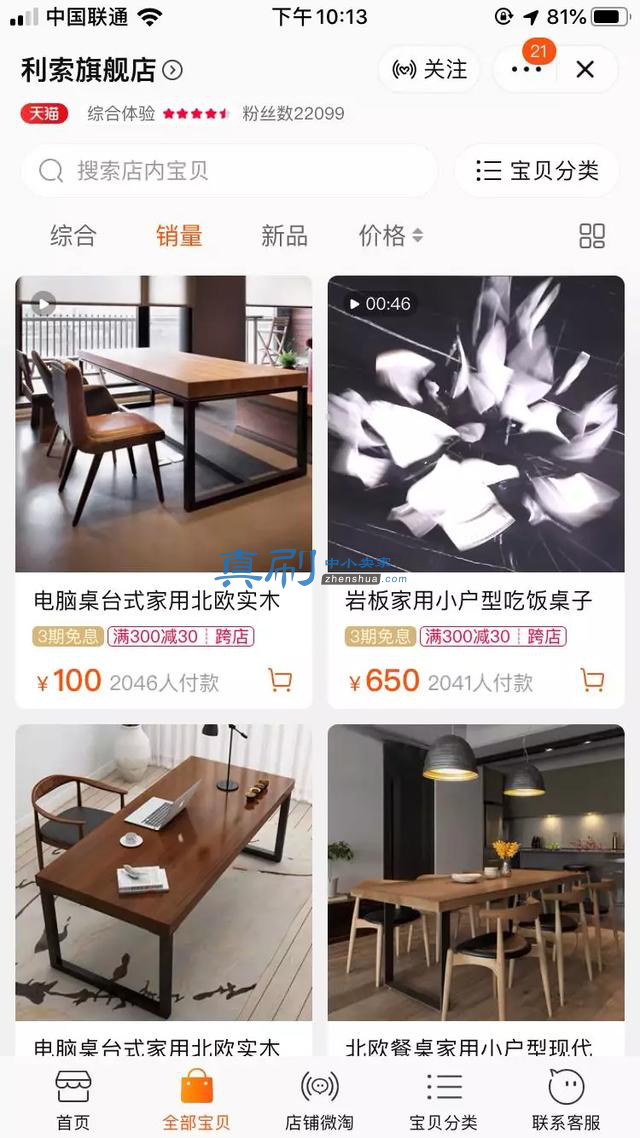
Task: Show 新品 products
Action: [284, 236]
